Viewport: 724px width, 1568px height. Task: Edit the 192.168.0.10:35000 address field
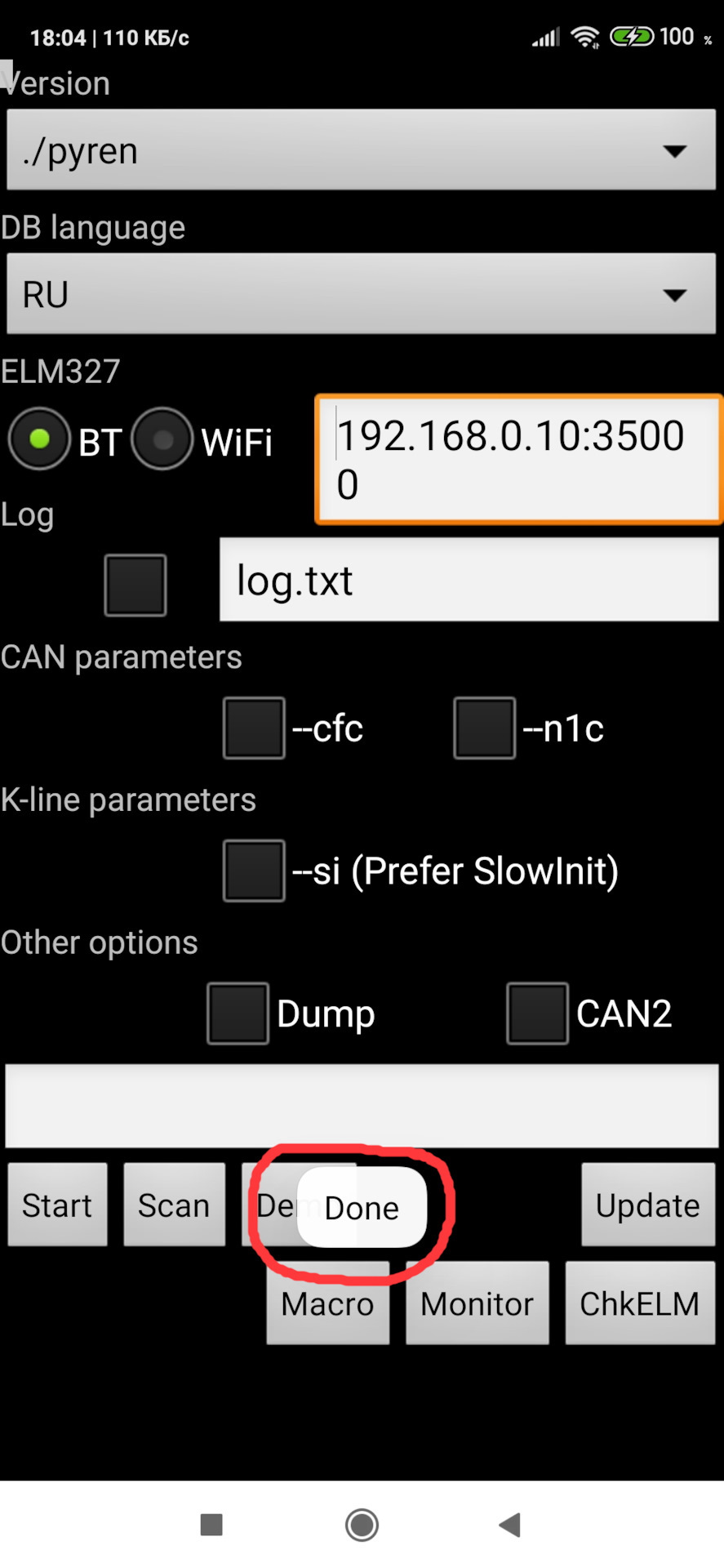pos(518,459)
